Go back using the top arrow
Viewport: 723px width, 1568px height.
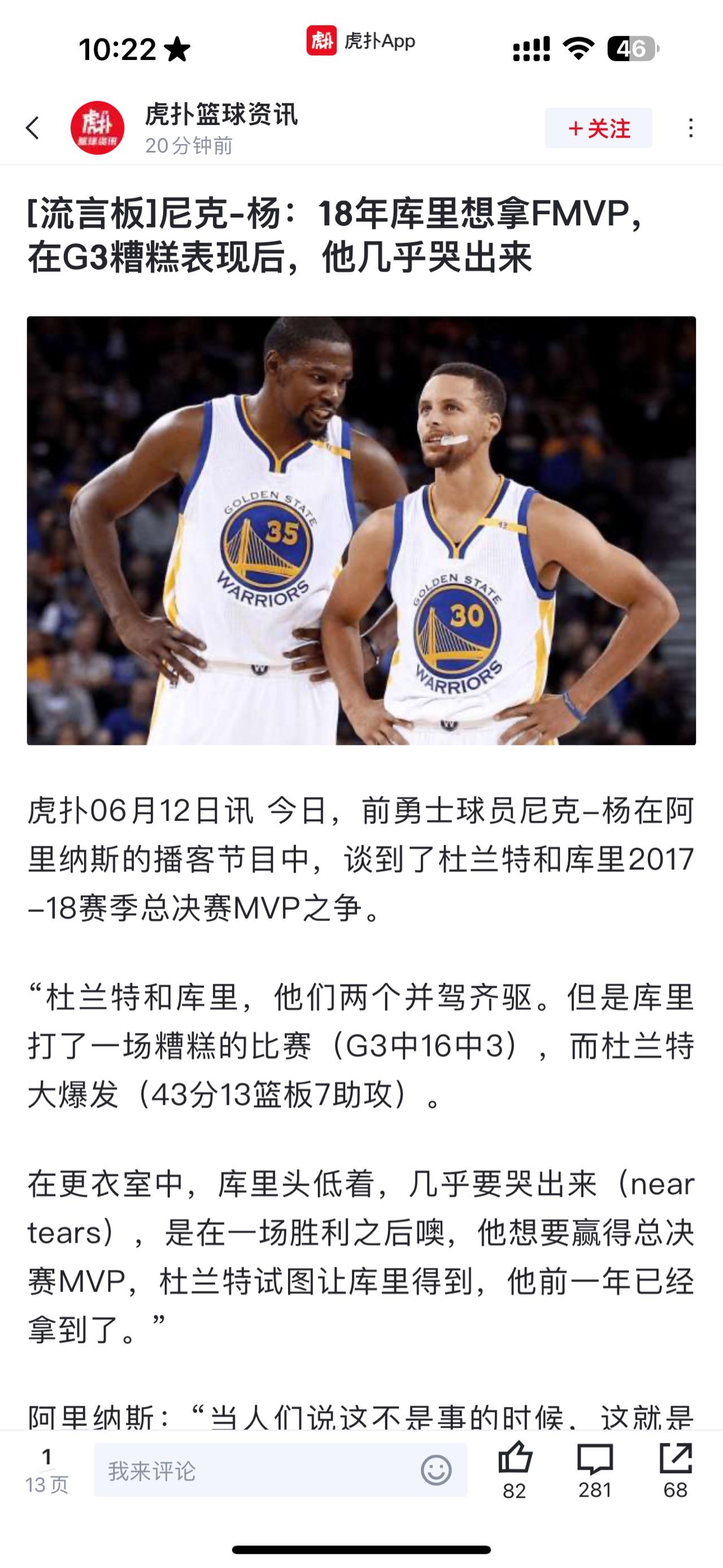[33, 128]
